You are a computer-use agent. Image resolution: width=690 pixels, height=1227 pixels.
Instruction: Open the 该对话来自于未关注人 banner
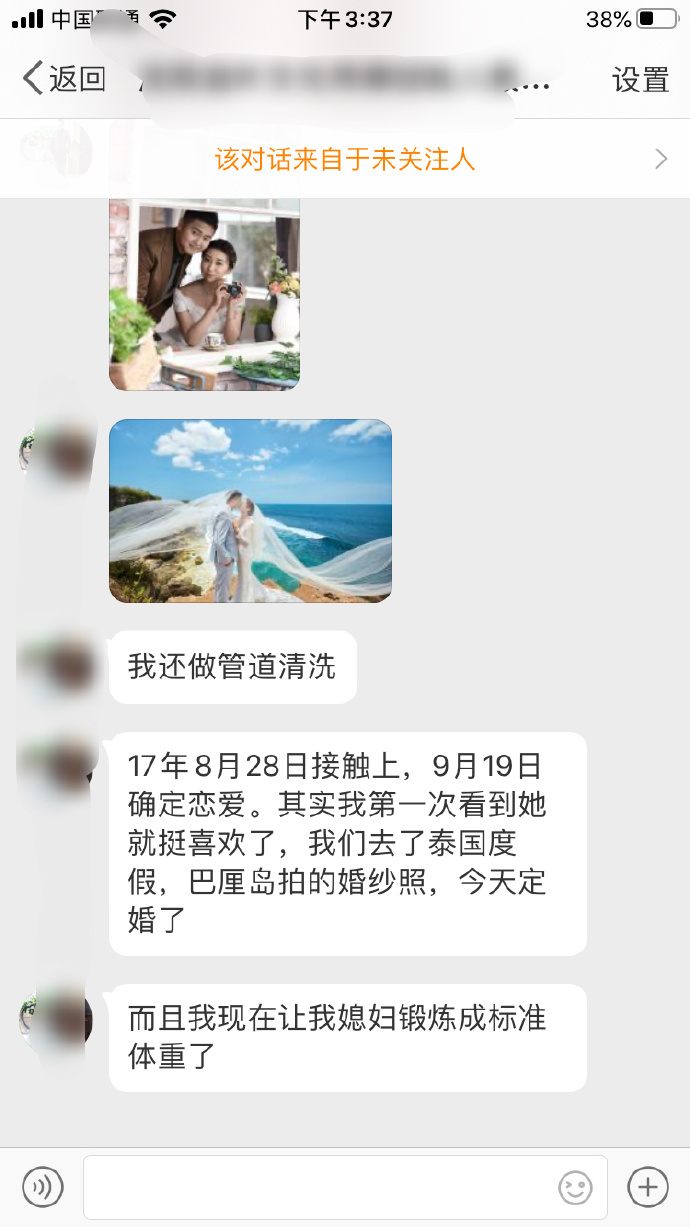[345, 159]
